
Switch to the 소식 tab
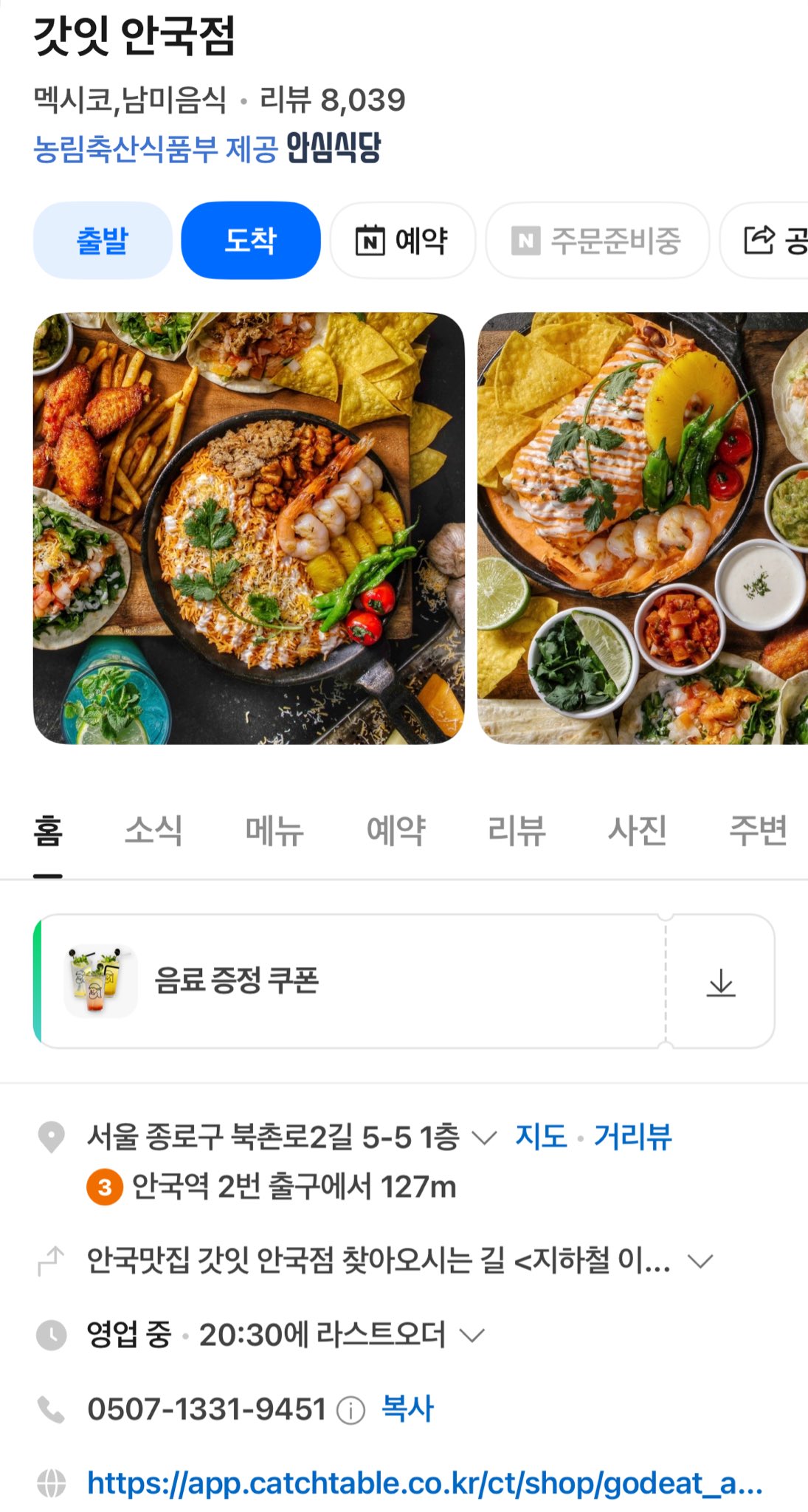pos(153,831)
